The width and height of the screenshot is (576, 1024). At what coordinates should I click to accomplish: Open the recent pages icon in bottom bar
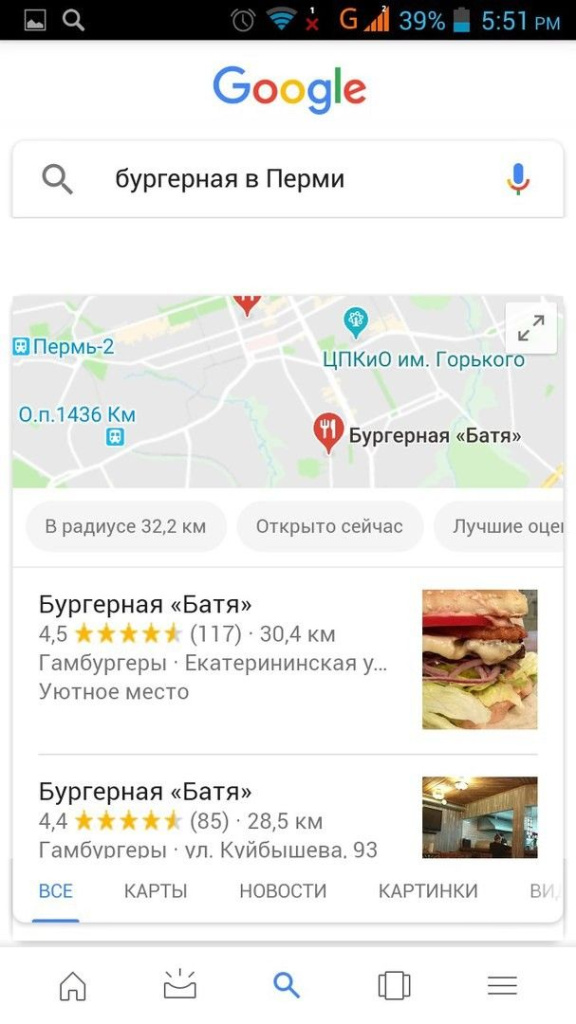tap(394, 985)
